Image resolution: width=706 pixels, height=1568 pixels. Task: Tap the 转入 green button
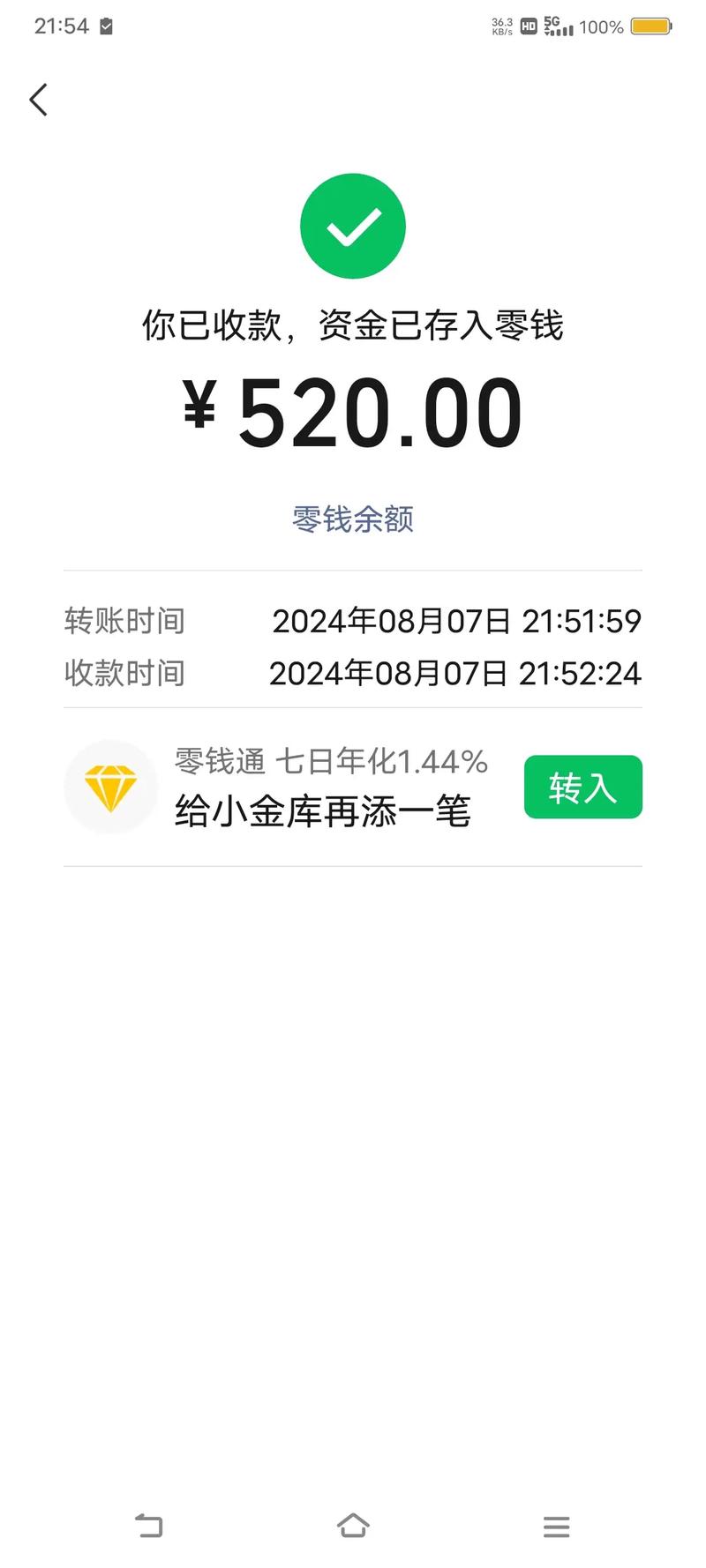click(582, 787)
